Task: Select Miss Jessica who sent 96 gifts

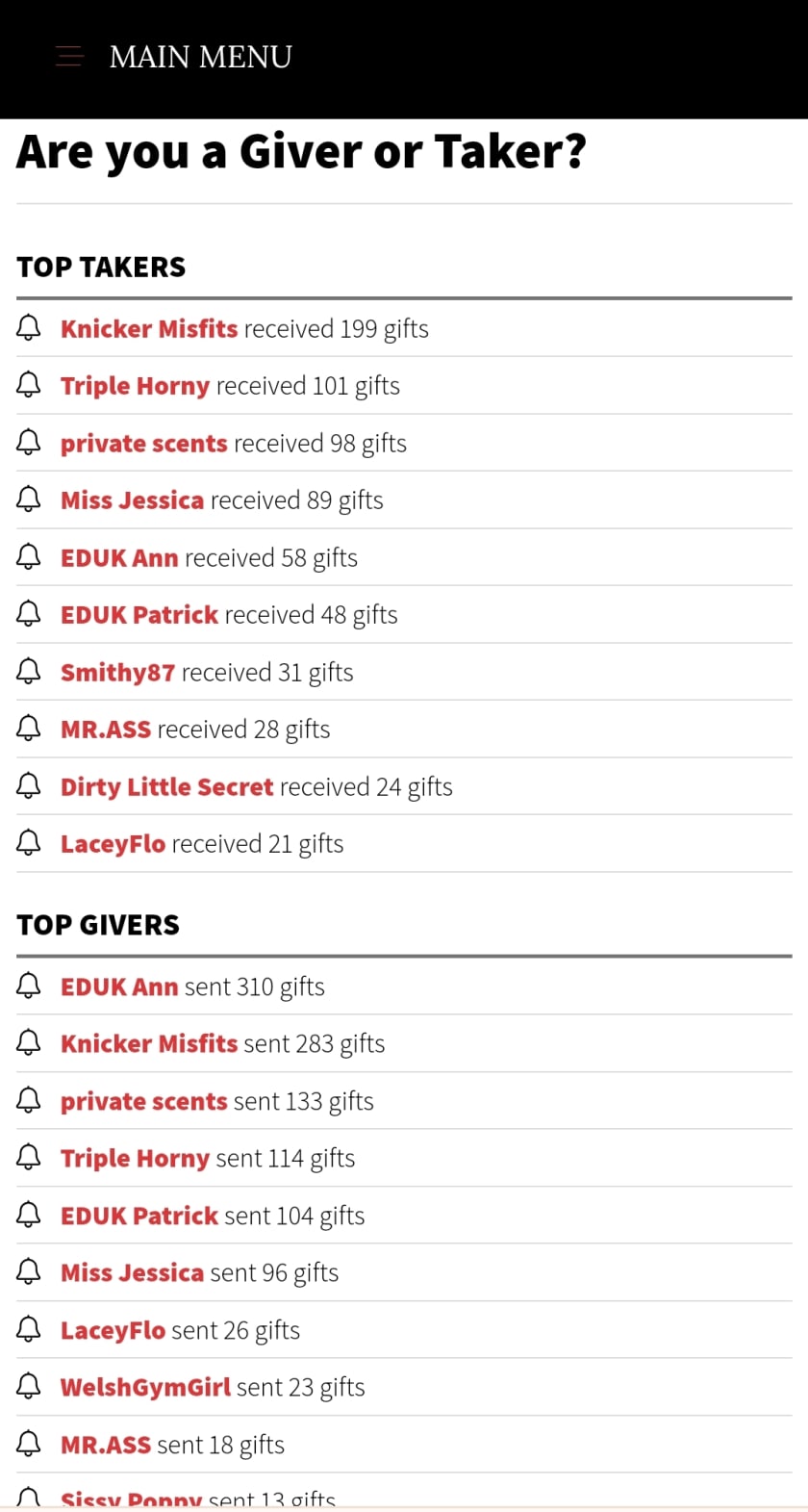Action: click(132, 1273)
